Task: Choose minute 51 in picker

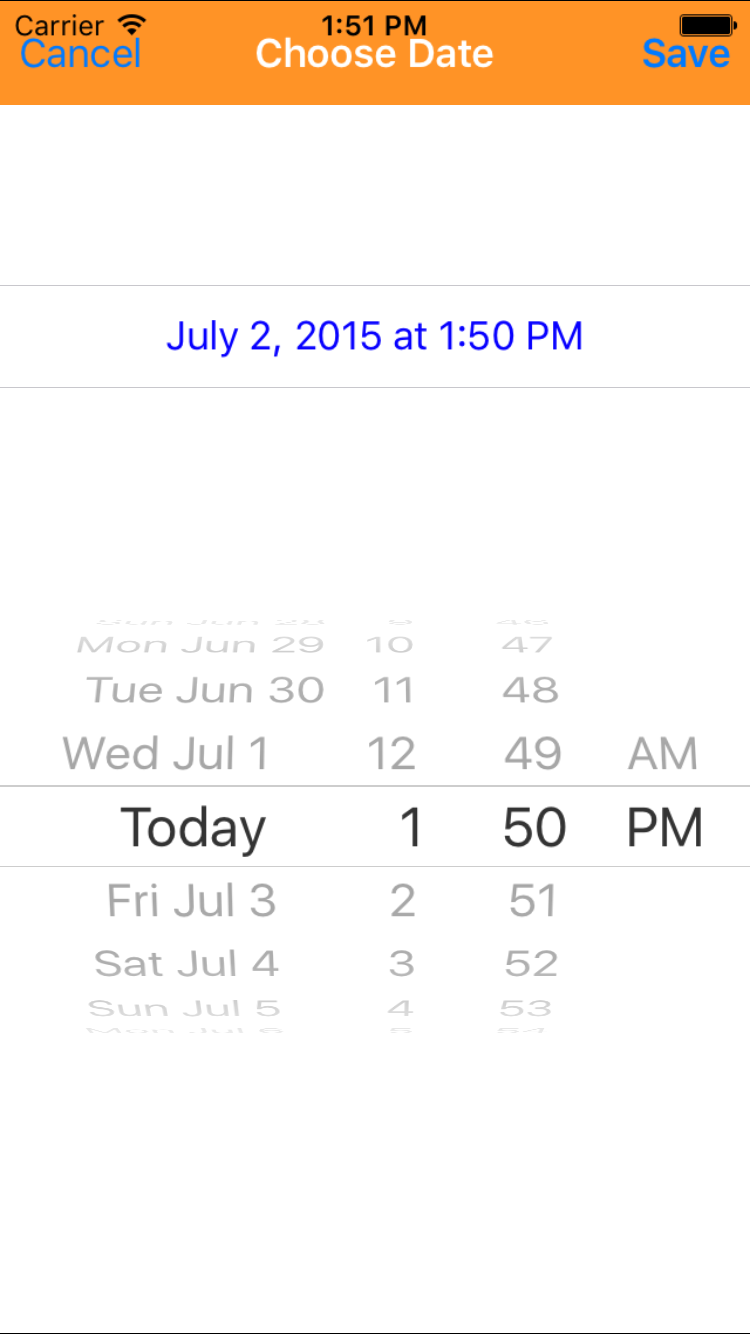Action: (x=532, y=901)
